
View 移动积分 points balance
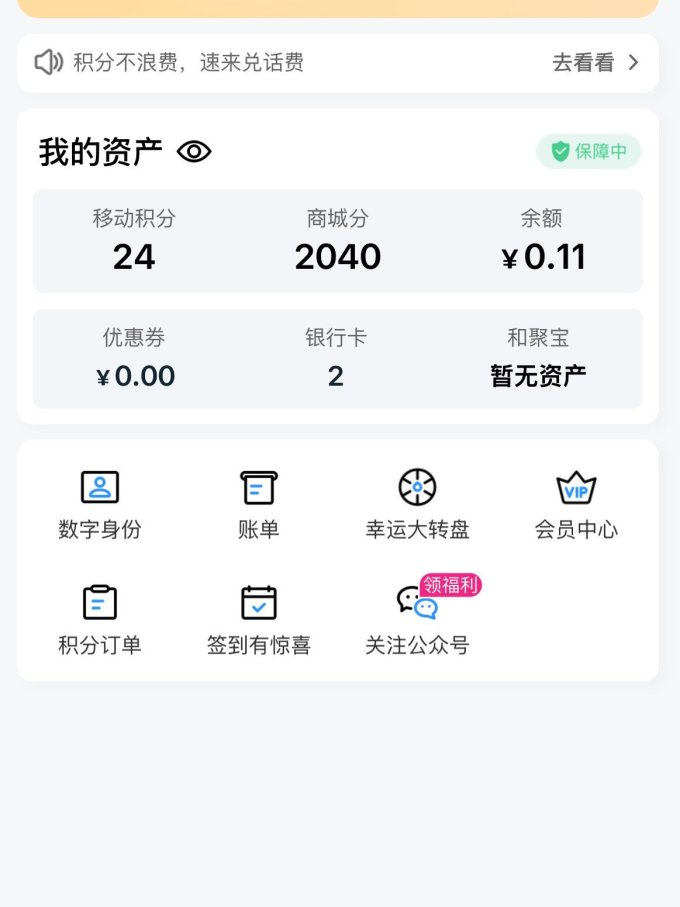tap(134, 241)
